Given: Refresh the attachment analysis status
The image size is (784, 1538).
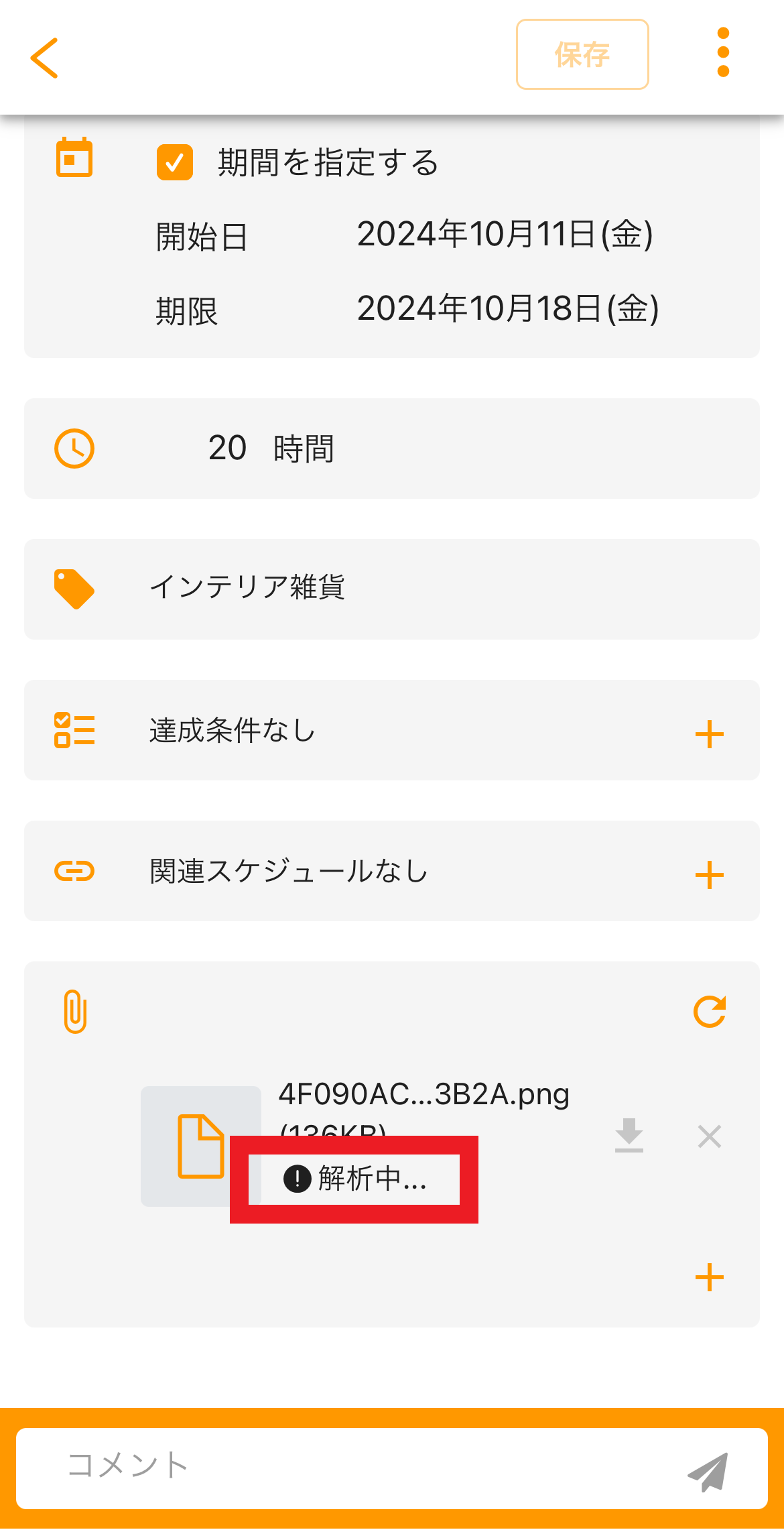Looking at the screenshot, I should [711, 1012].
